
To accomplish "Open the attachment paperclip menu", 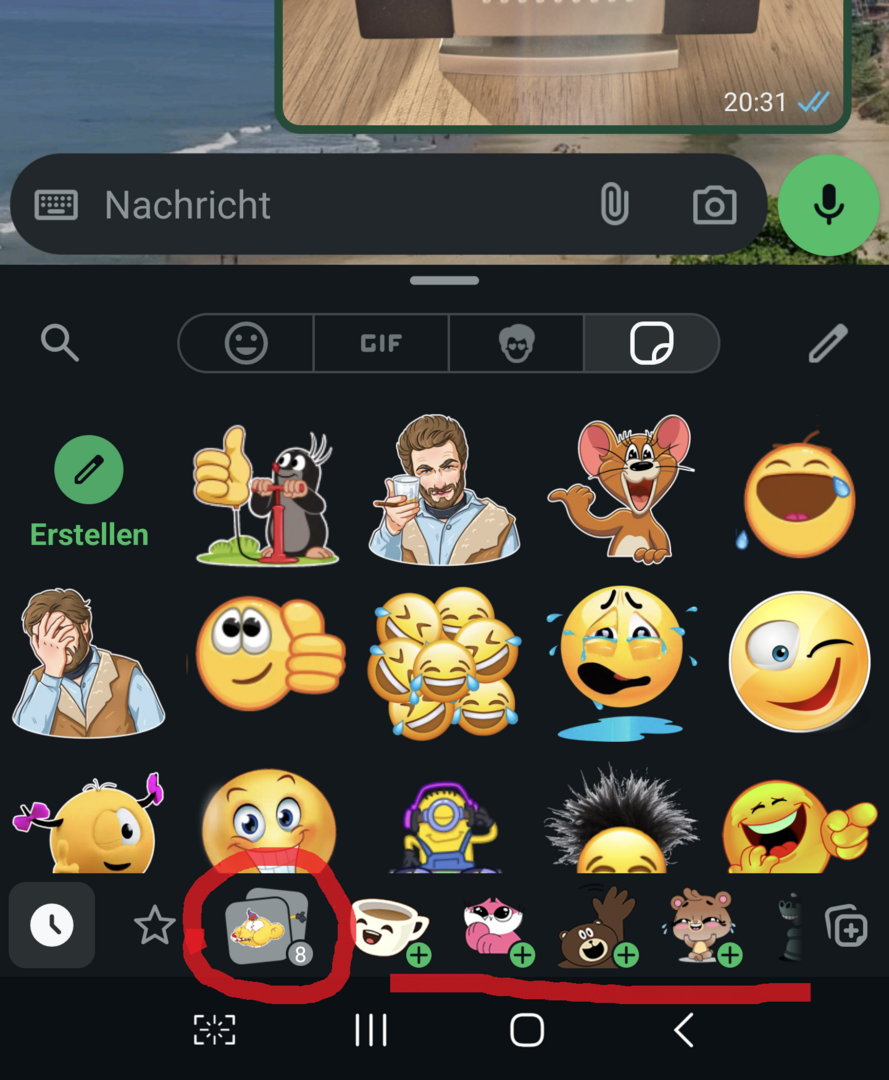I will (614, 206).
